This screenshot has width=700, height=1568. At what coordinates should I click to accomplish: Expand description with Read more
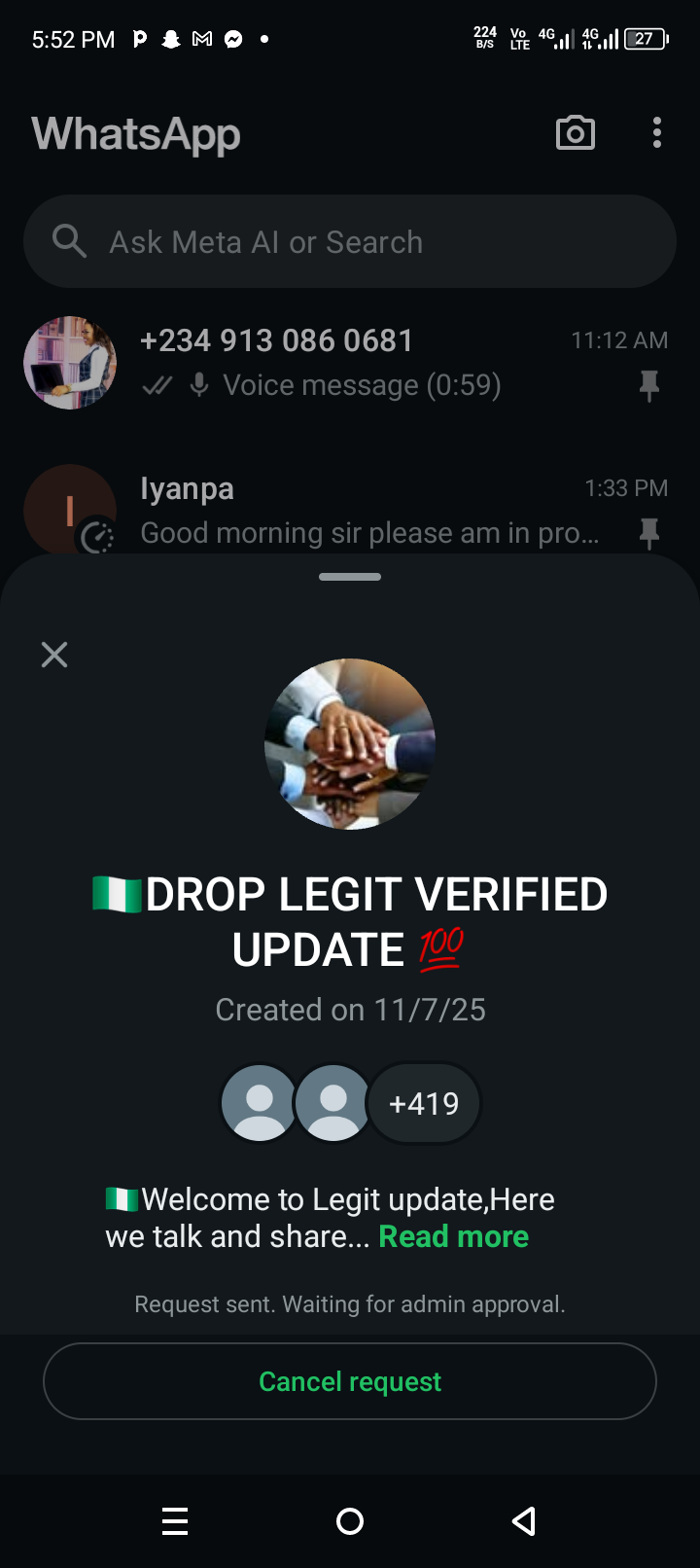(x=453, y=1236)
